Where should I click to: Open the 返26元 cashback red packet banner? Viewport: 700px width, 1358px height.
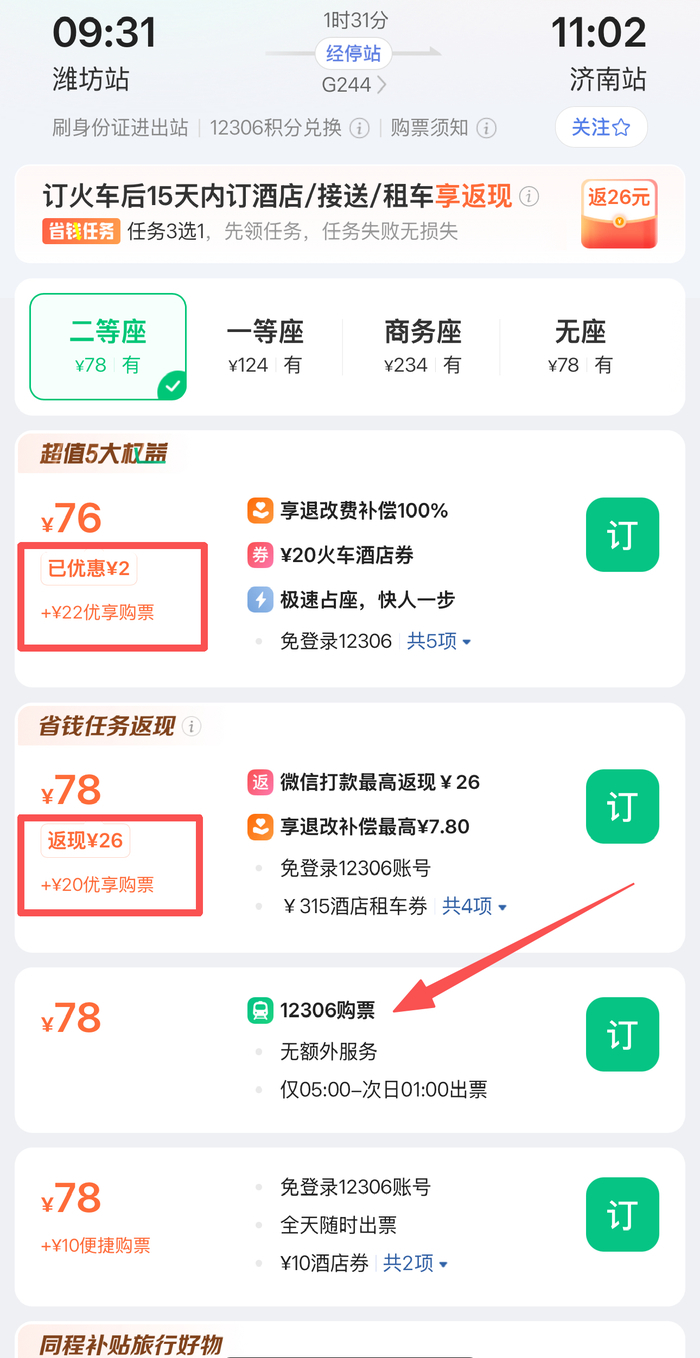(x=618, y=213)
